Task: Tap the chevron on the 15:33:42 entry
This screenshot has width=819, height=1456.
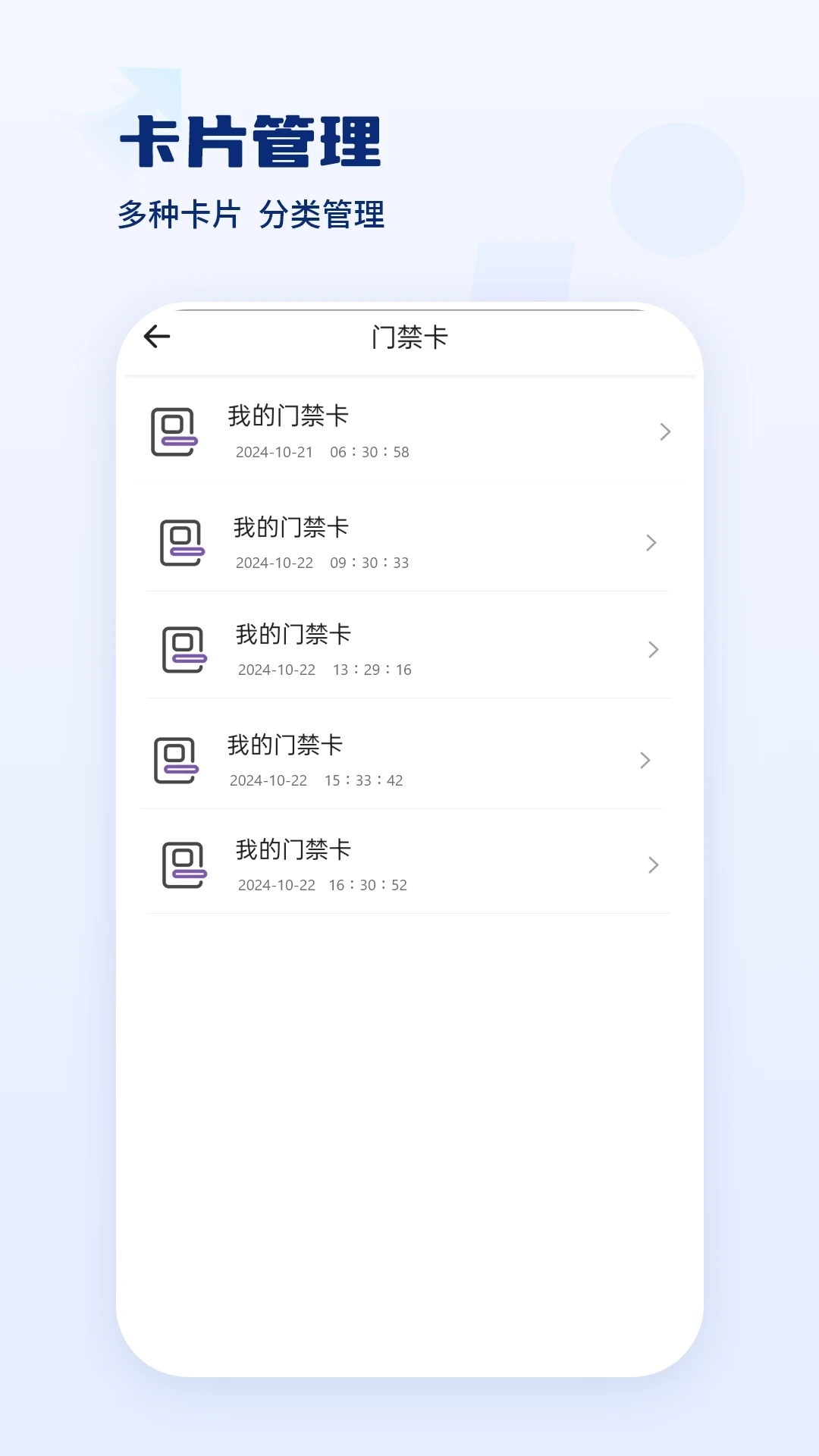Action: [x=644, y=759]
